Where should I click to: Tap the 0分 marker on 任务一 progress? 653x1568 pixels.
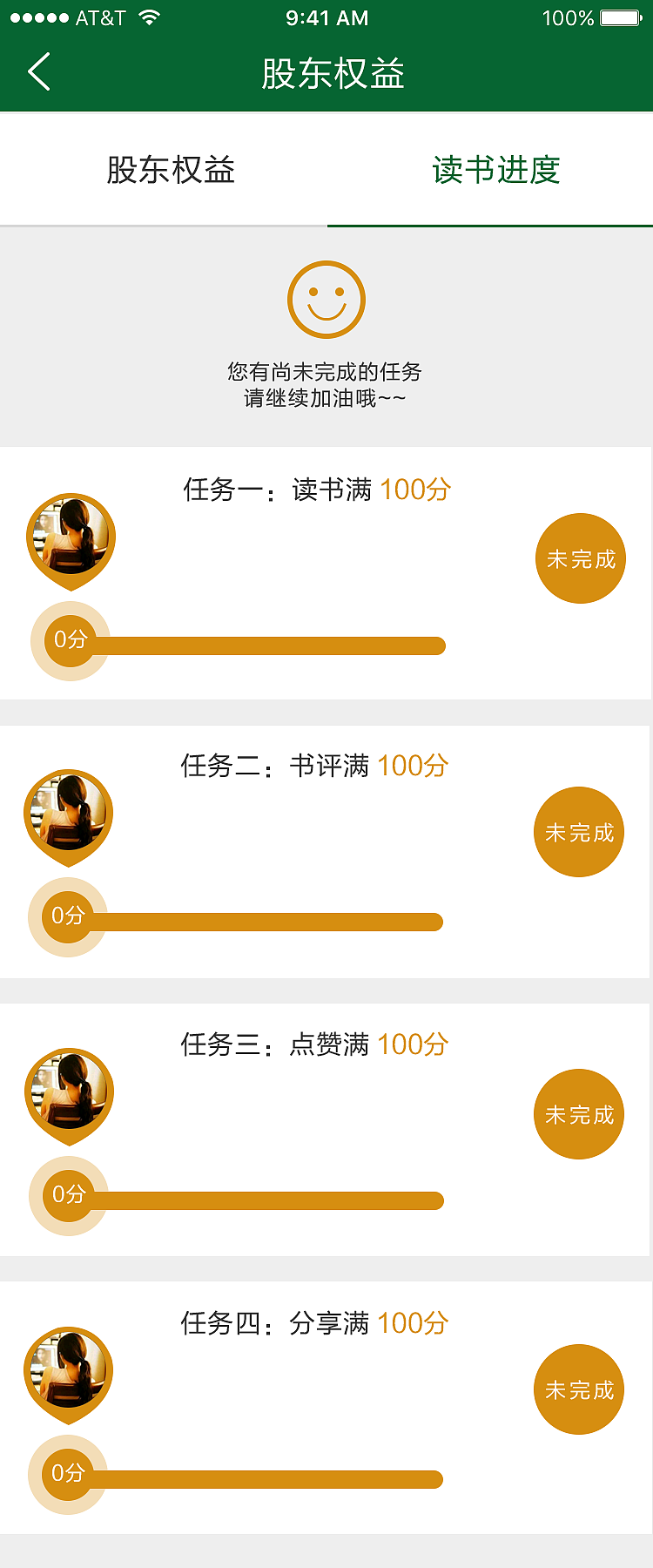click(x=70, y=640)
